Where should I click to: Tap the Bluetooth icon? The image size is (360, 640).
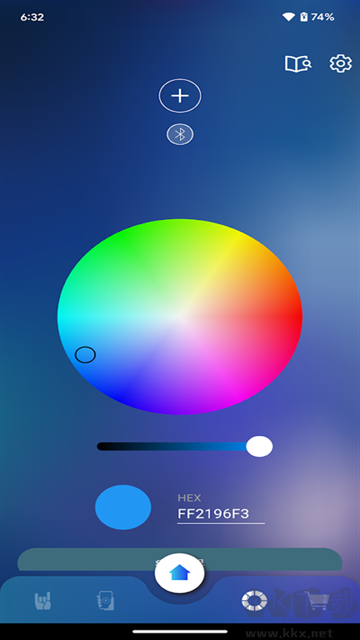pos(180,134)
